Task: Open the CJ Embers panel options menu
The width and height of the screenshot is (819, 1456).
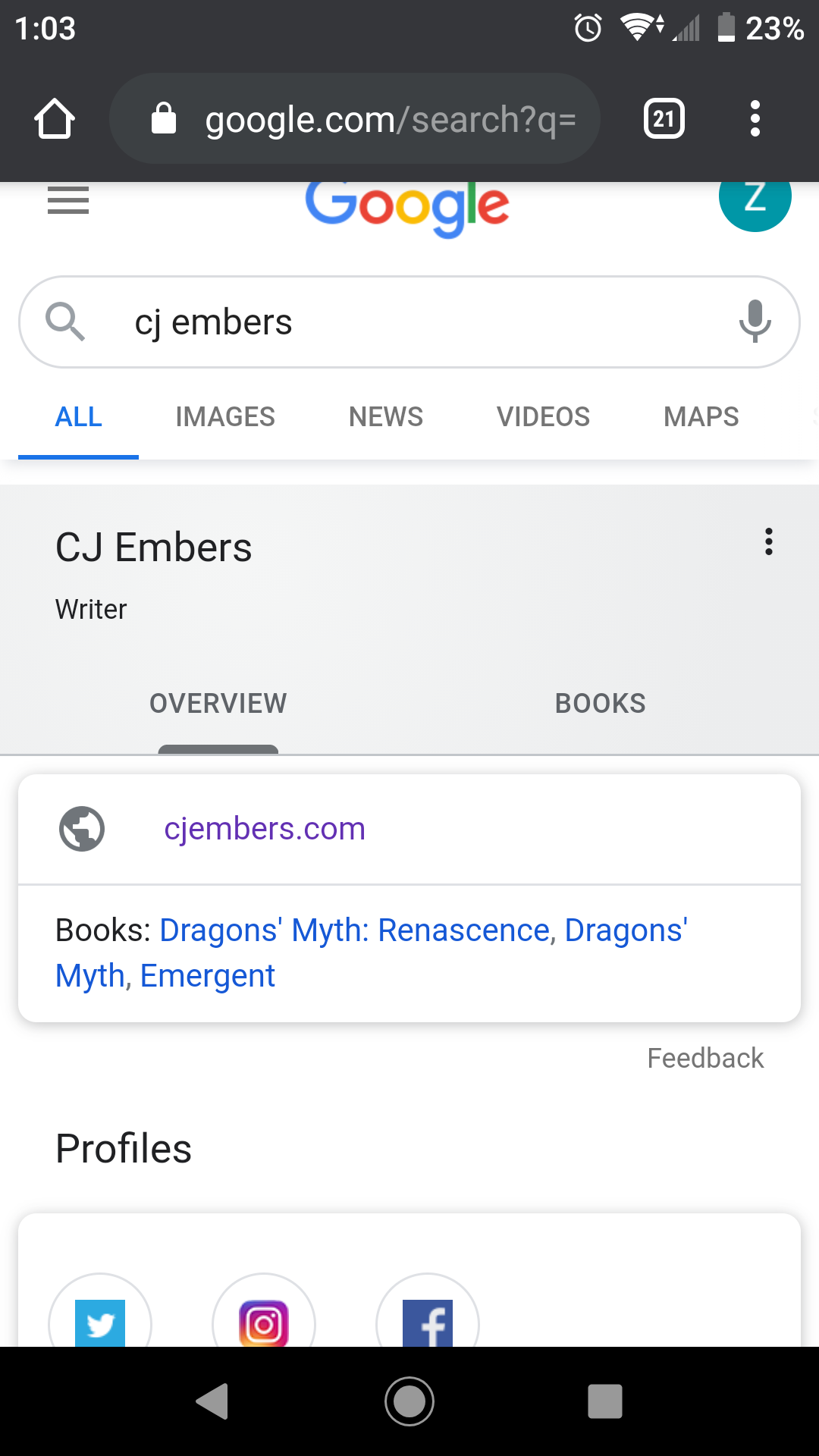Action: pyautogui.click(x=768, y=541)
